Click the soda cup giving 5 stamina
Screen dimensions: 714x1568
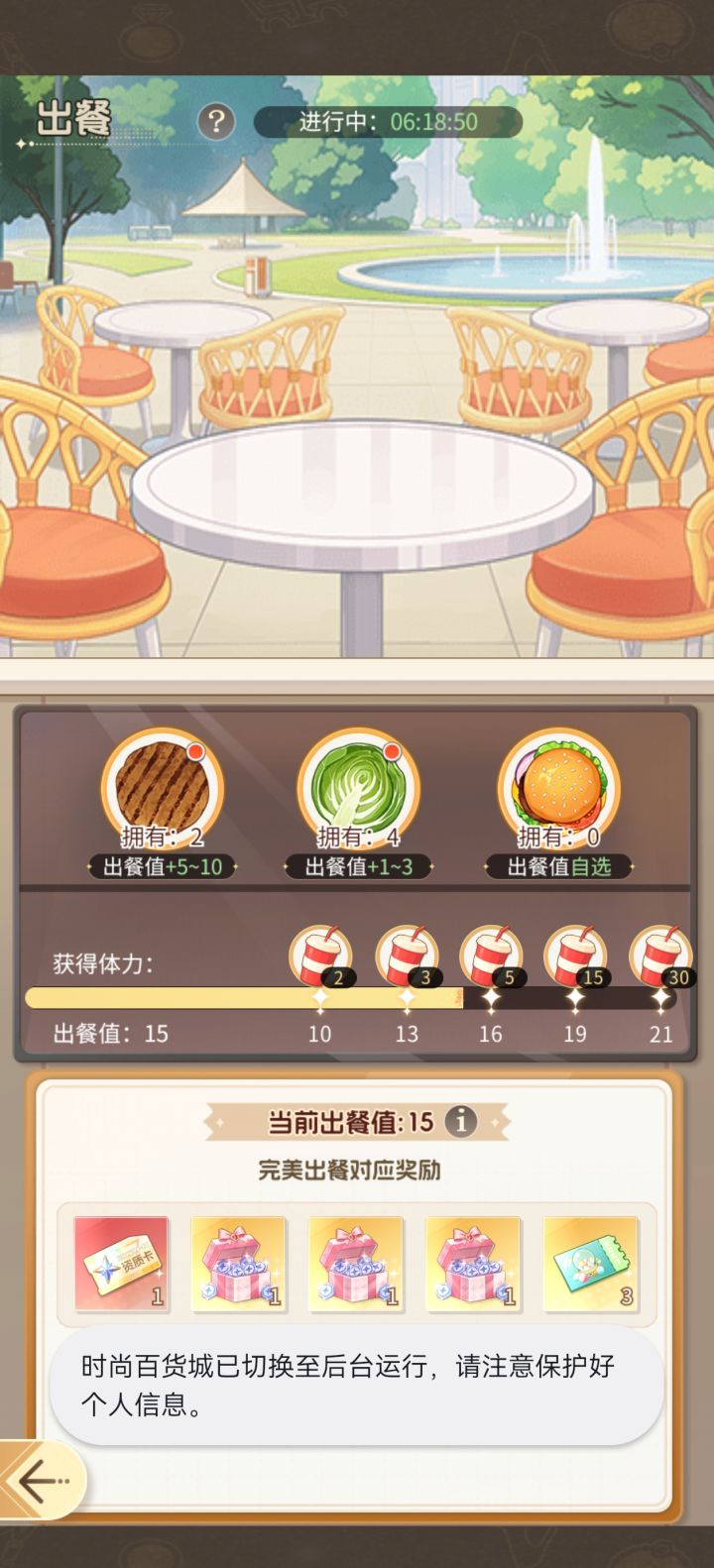(490, 954)
